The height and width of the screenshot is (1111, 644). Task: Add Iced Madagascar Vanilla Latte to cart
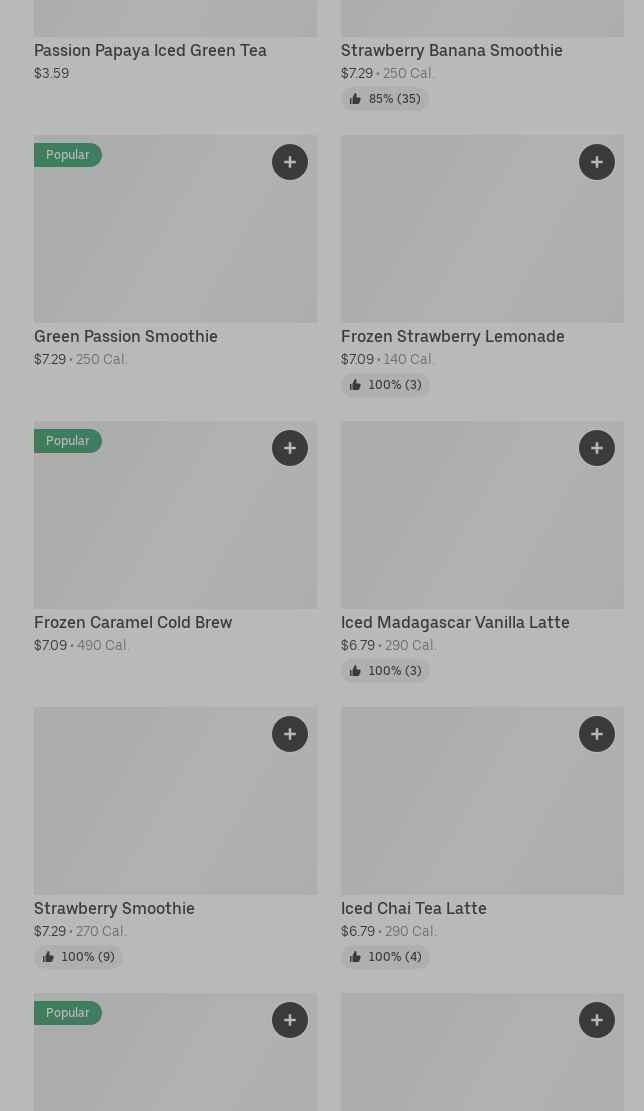point(597,448)
